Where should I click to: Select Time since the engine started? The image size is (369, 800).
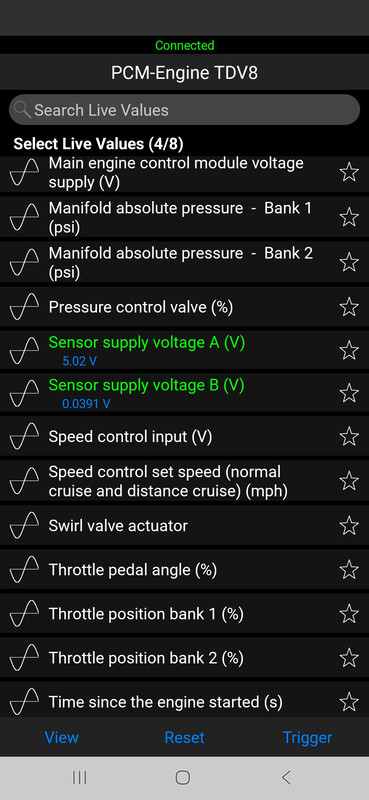[184, 700]
